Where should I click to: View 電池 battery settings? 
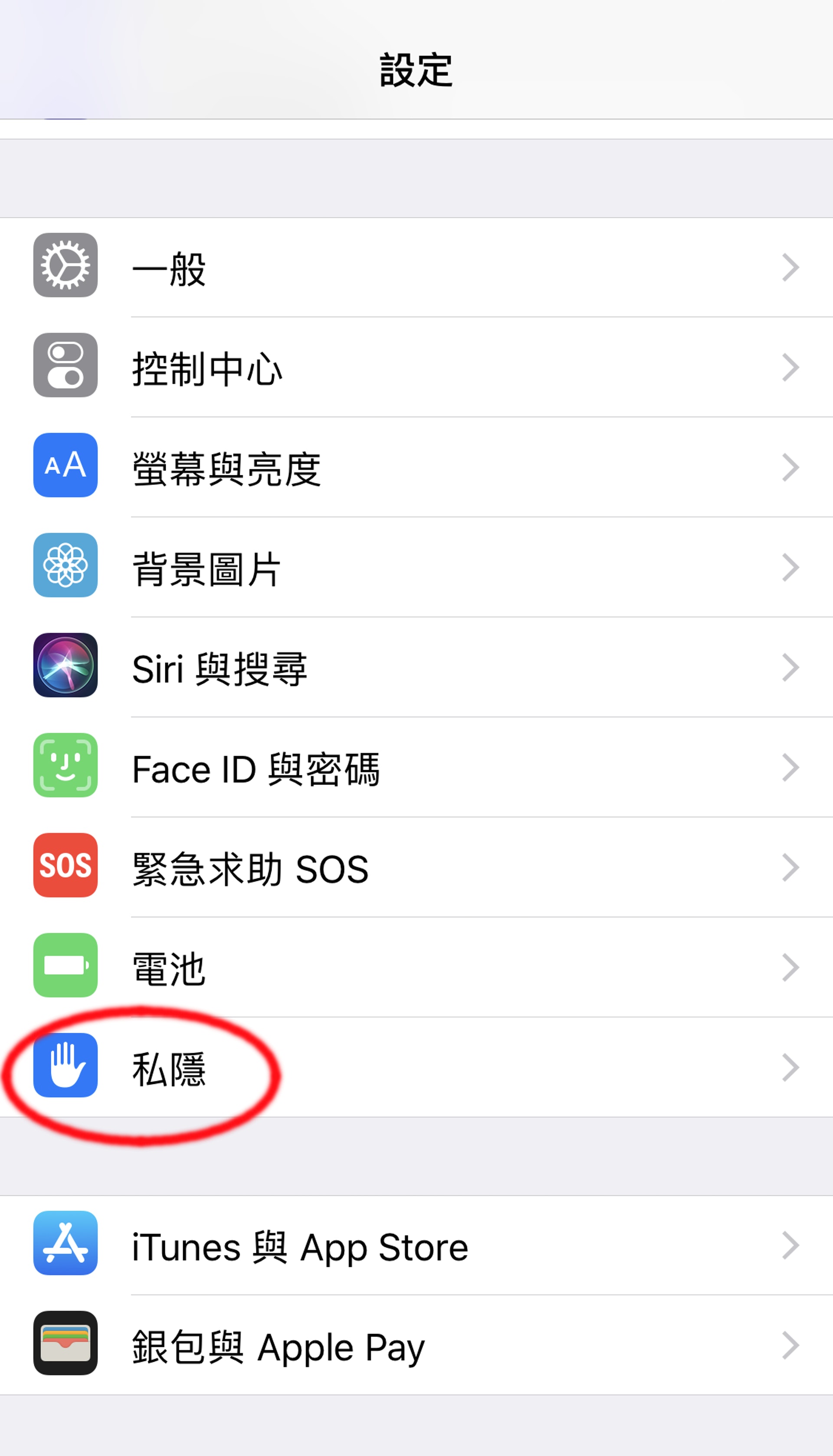416,967
